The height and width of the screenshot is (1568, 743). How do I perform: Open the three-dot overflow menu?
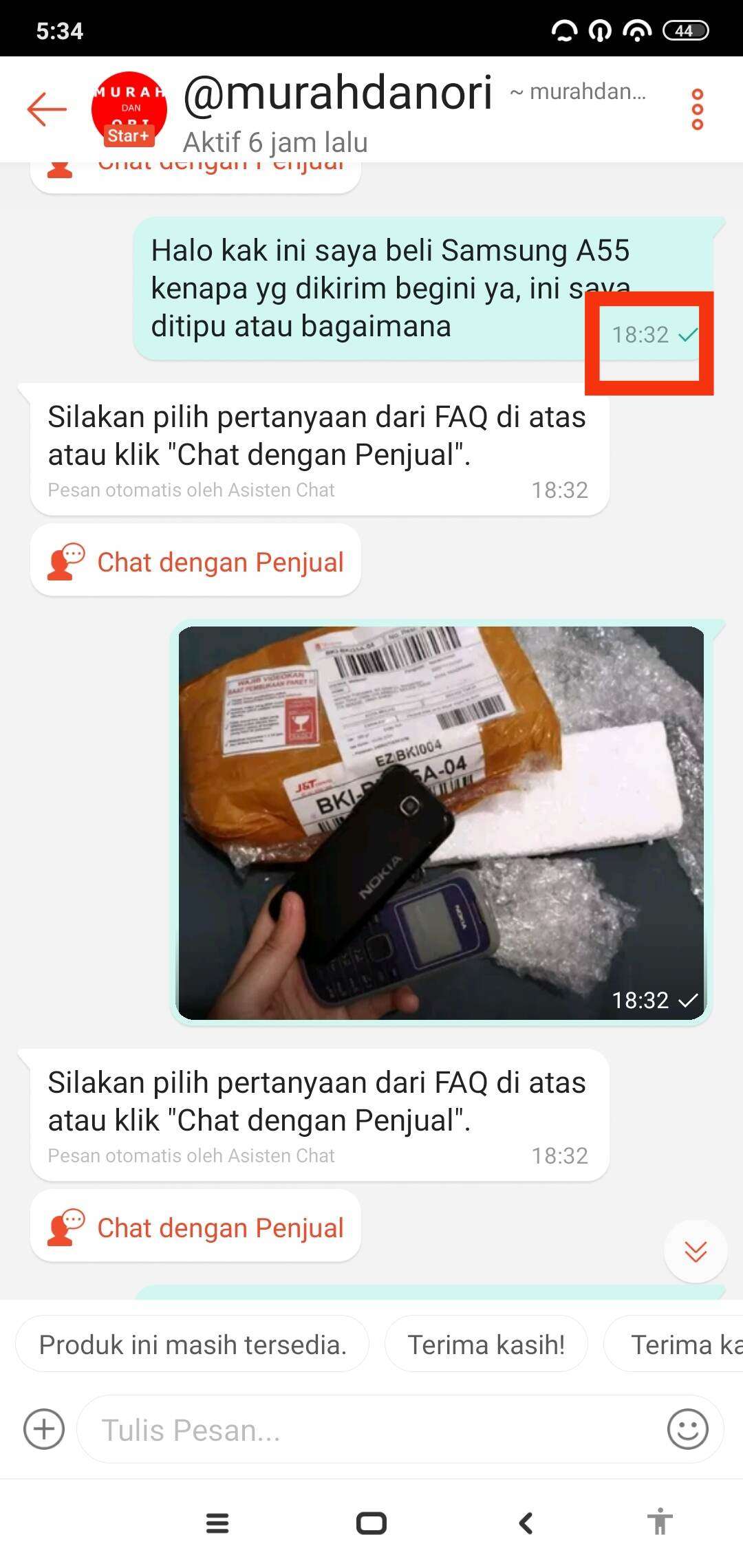point(697,109)
